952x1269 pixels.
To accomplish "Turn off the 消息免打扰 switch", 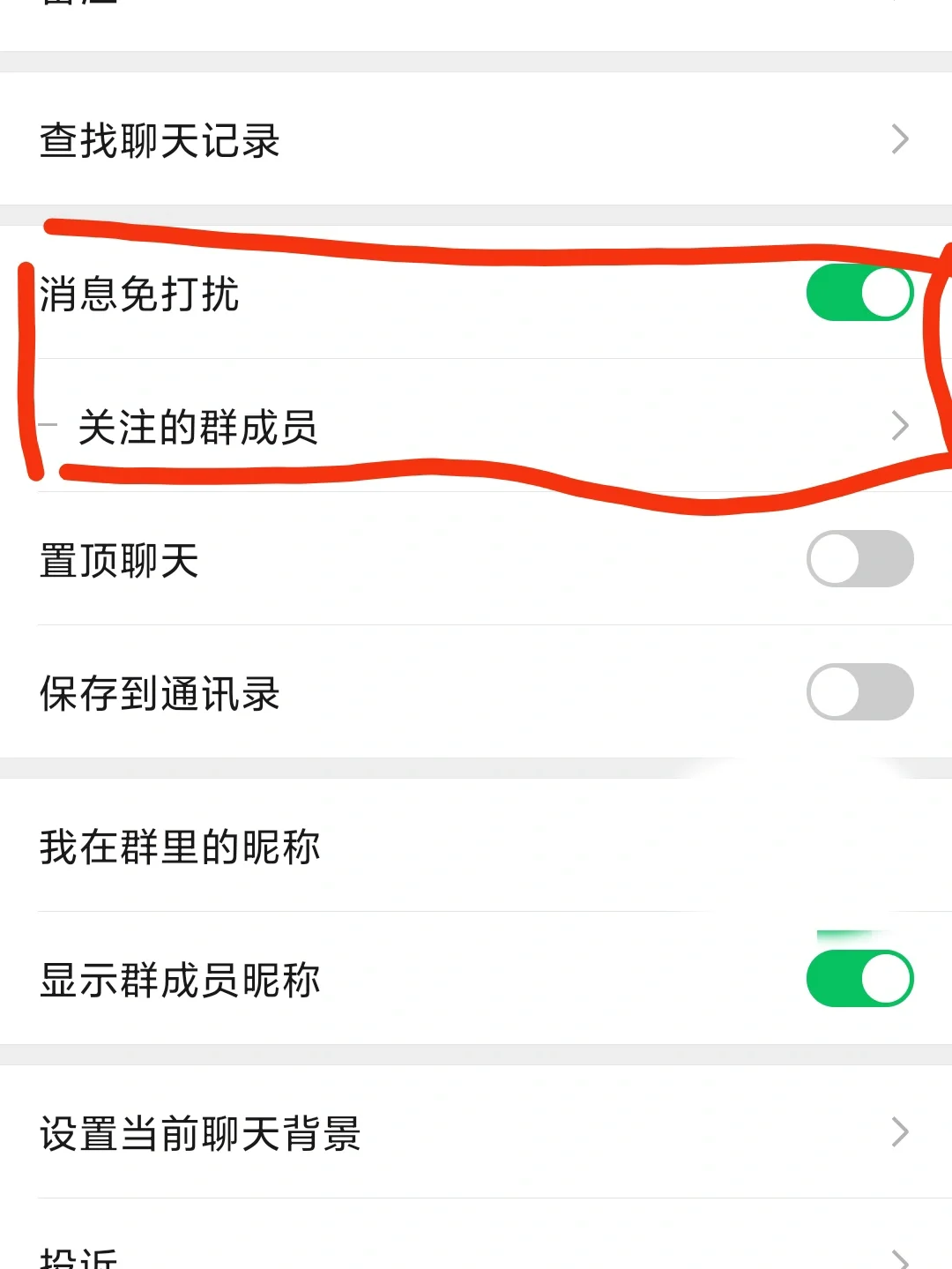I will (859, 293).
